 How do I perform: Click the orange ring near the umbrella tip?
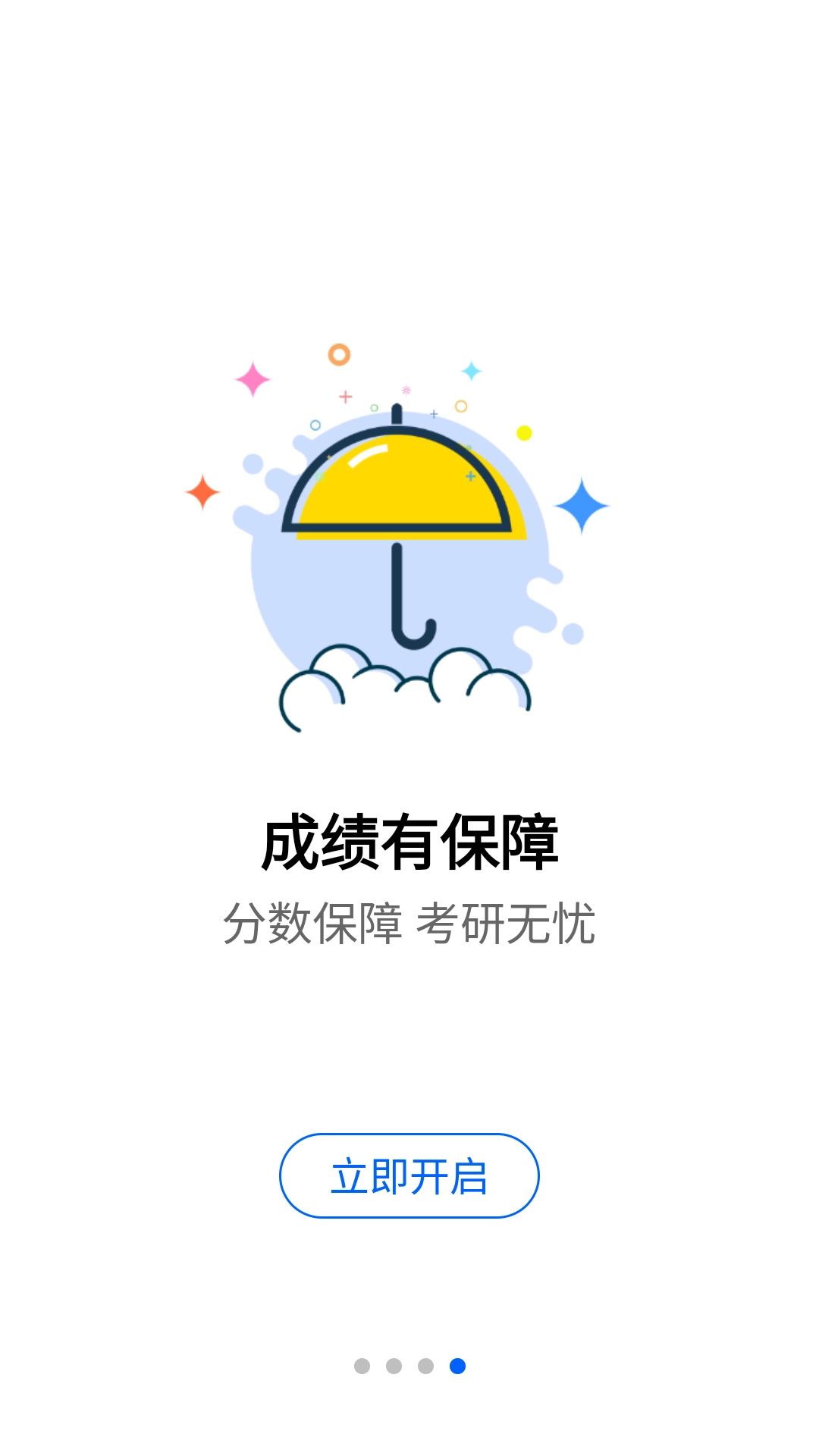pos(337,355)
